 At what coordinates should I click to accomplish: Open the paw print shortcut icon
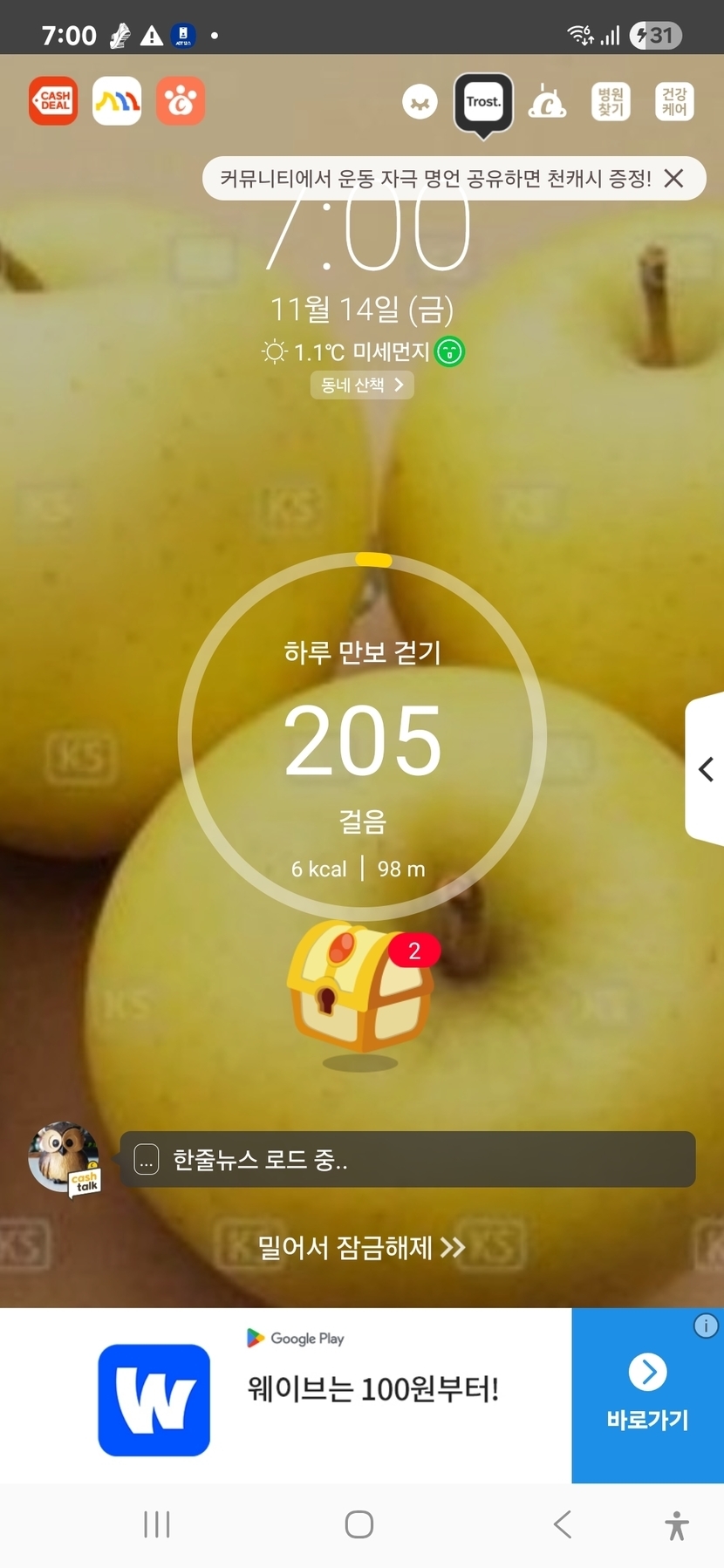coord(181,101)
